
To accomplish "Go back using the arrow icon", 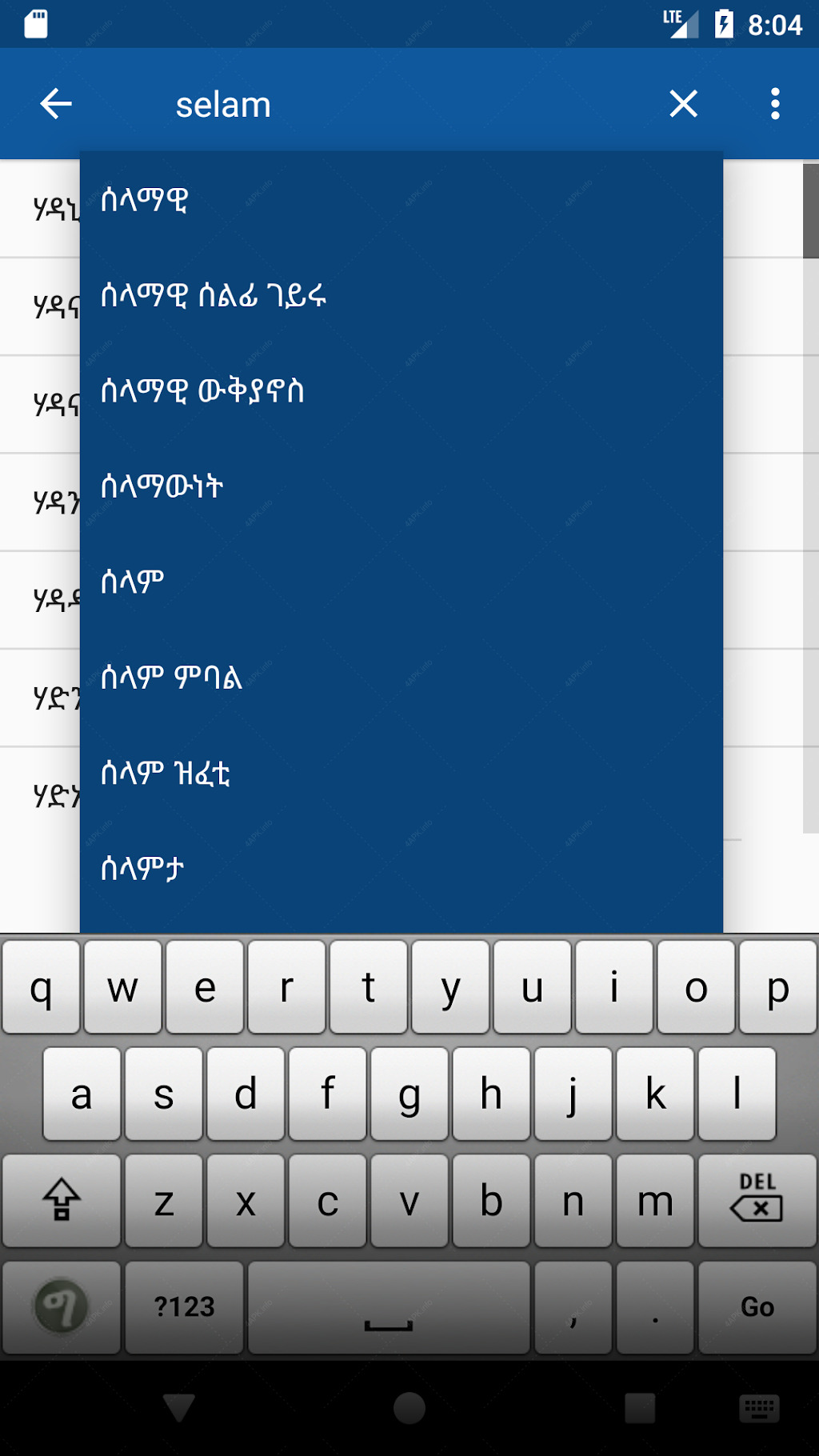I will tap(56, 104).
